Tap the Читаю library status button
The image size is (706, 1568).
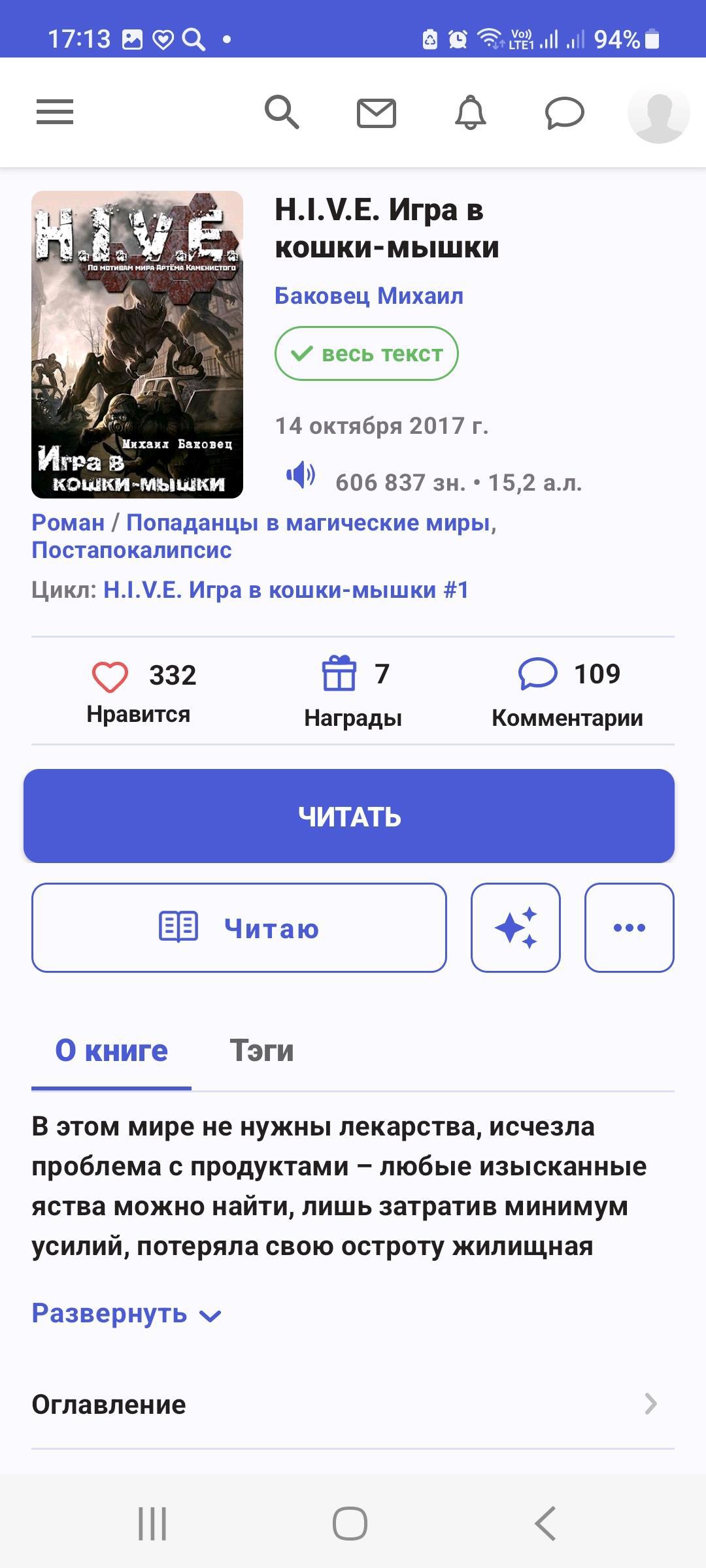[239, 928]
